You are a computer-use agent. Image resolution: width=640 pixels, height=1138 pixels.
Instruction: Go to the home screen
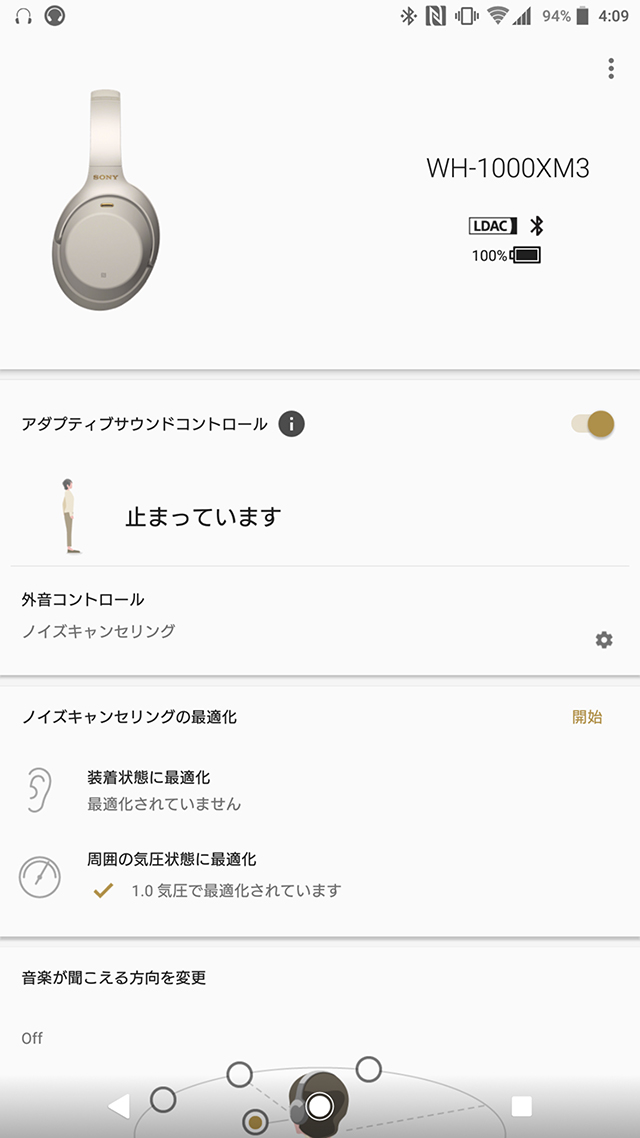pyautogui.click(x=320, y=1105)
